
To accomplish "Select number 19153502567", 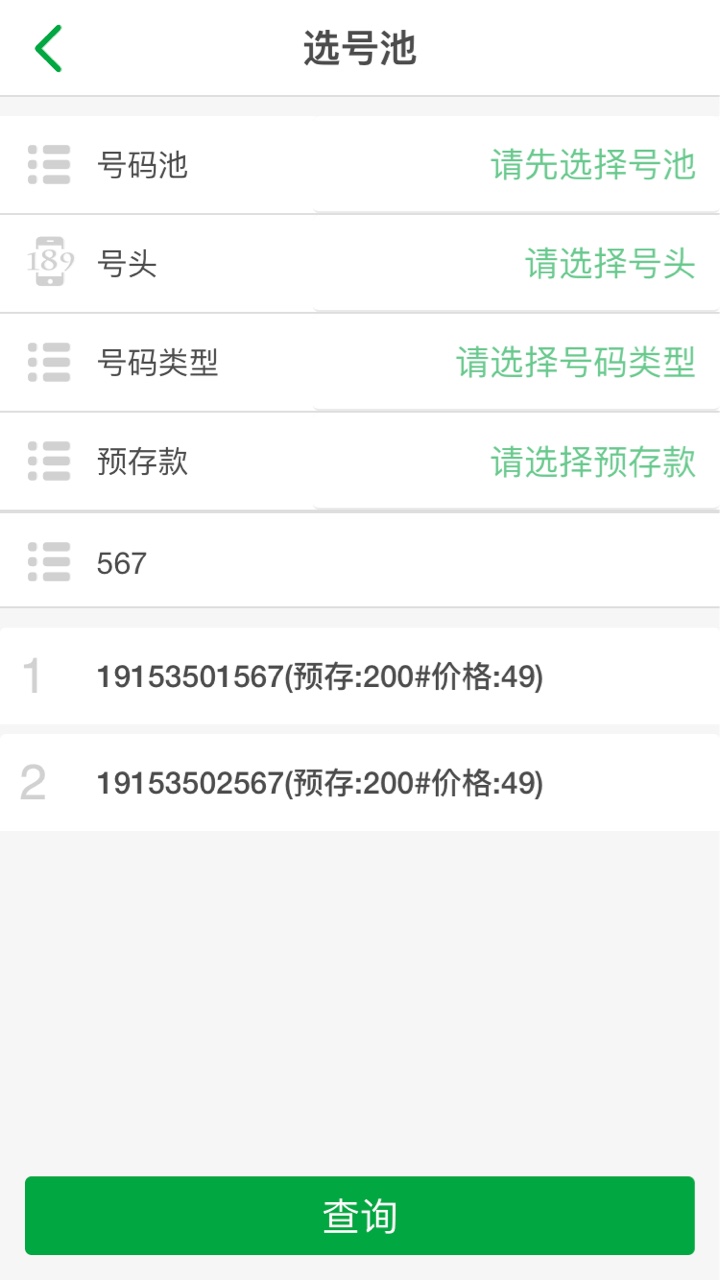I will (360, 783).
